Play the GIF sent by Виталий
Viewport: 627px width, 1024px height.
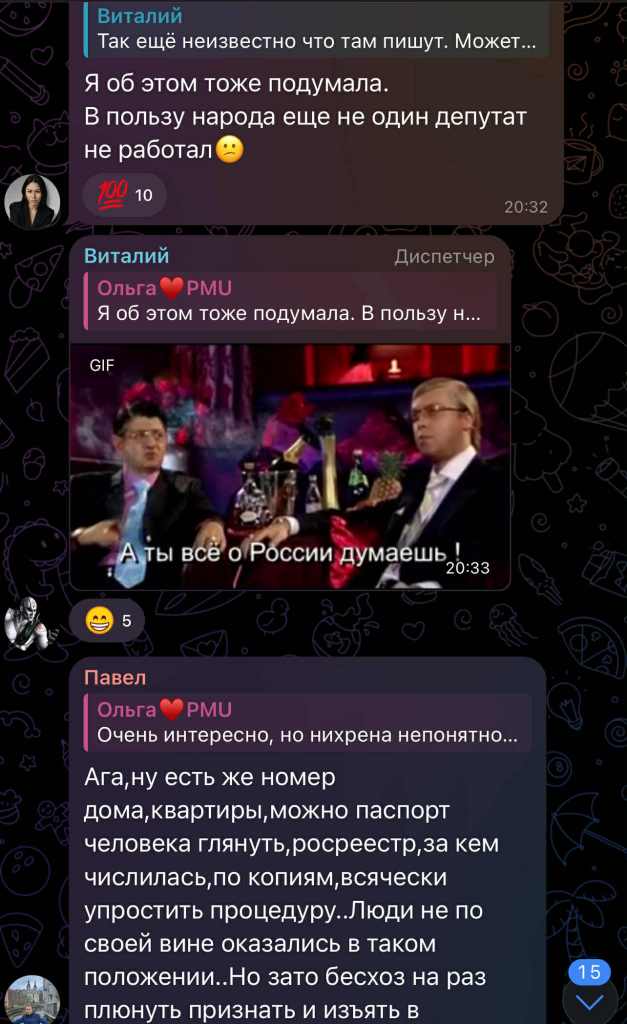pos(289,467)
